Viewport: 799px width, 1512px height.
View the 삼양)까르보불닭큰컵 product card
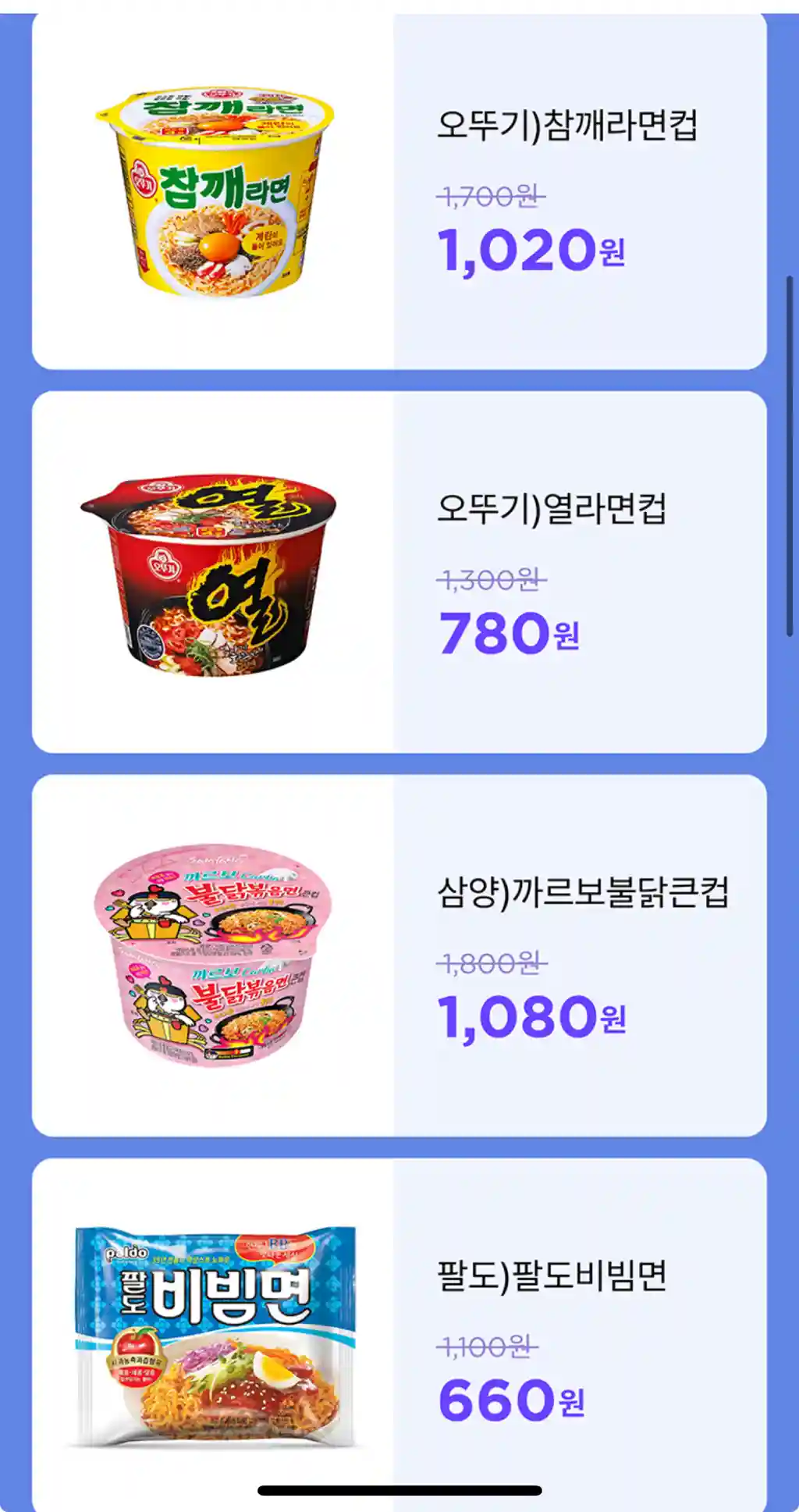point(399,955)
